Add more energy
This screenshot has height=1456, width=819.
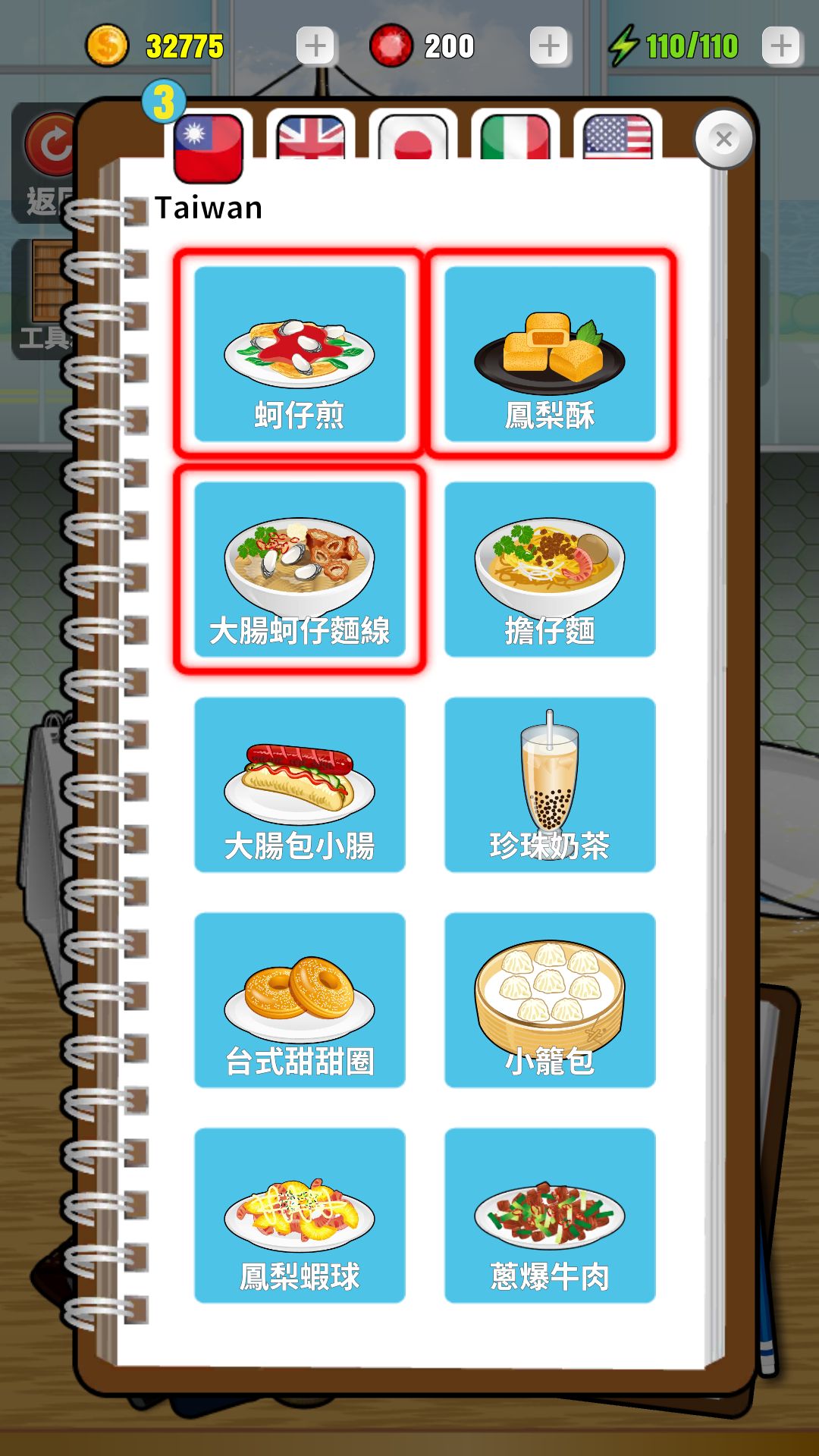pos(781,46)
